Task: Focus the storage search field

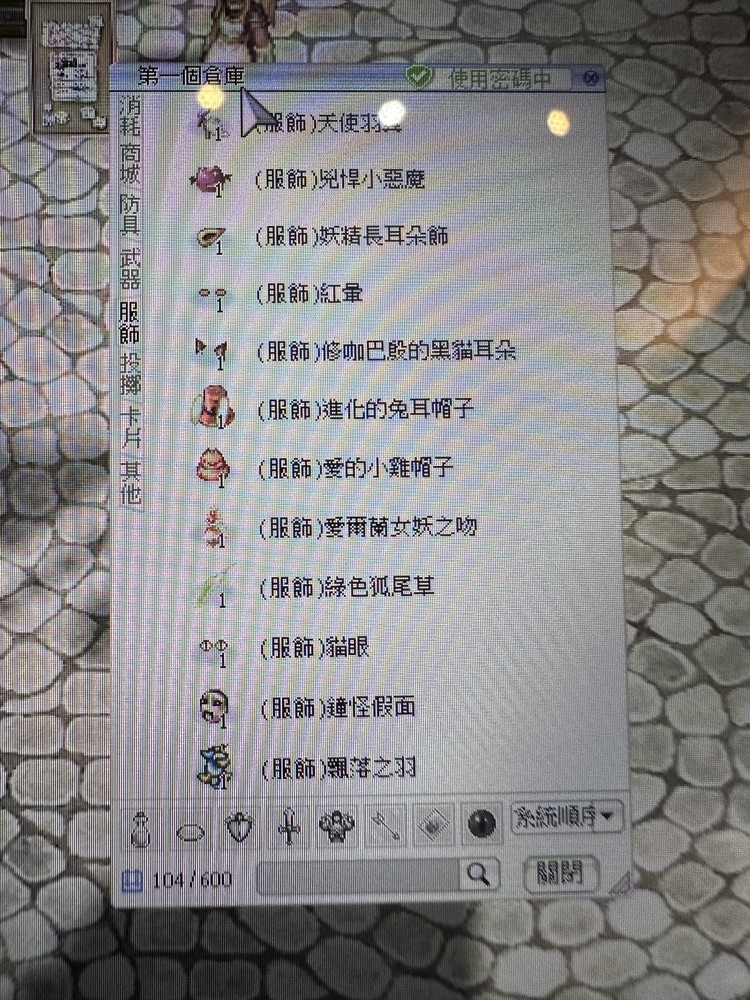Action: pos(360,876)
